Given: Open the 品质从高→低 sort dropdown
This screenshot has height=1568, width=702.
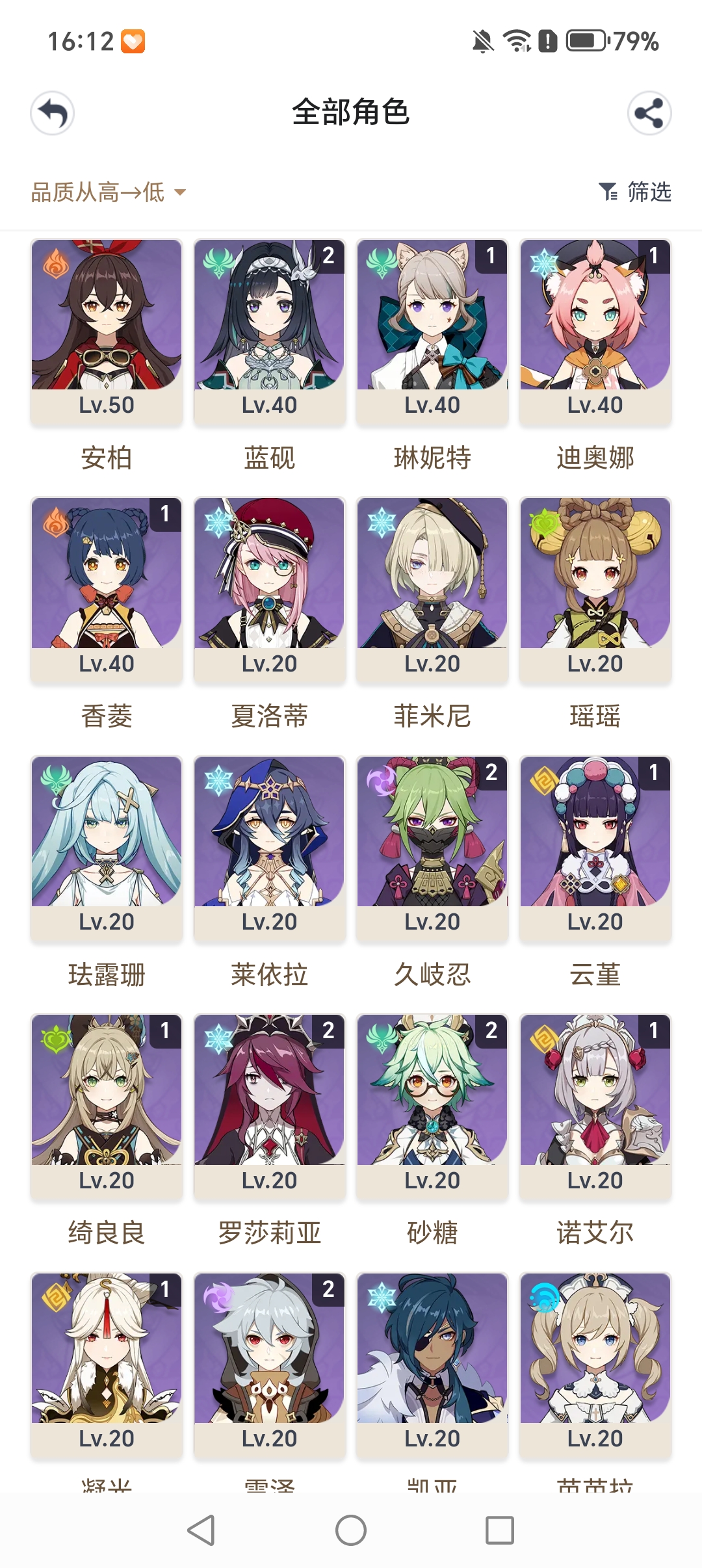Looking at the screenshot, I should (x=97, y=192).
